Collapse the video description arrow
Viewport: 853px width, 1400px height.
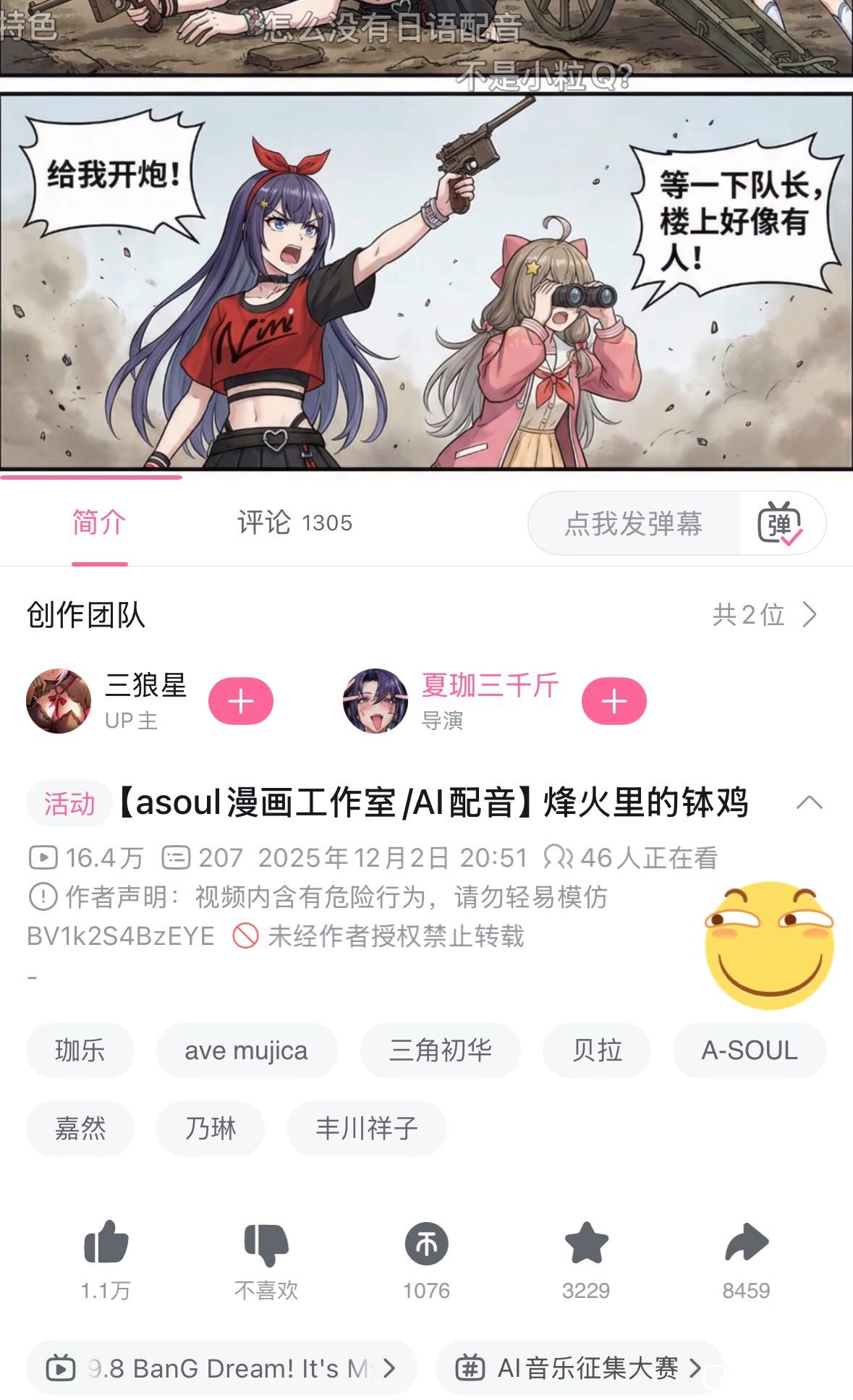pyautogui.click(x=809, y=802)
